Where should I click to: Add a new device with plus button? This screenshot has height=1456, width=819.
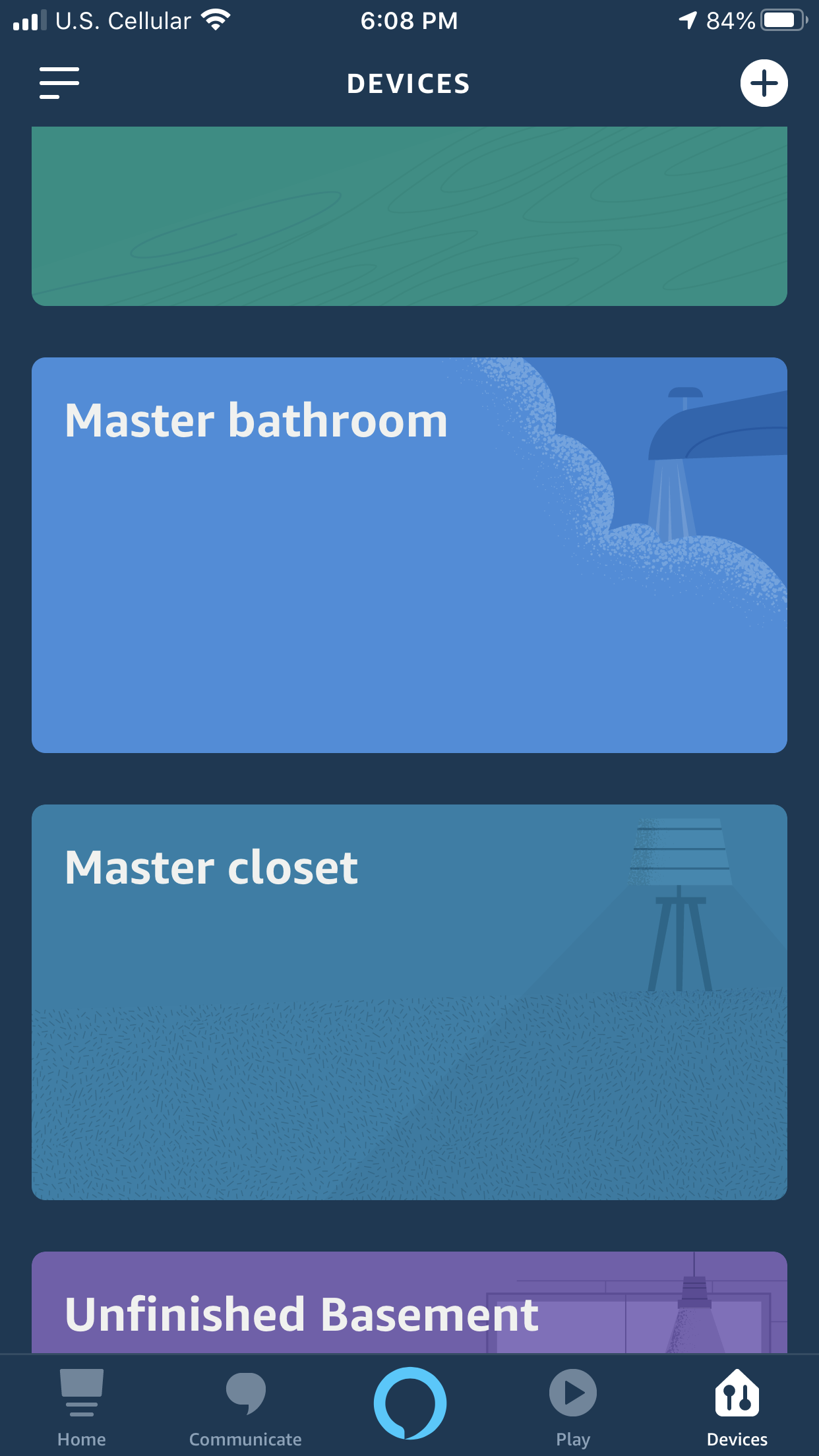pos(764,83)
